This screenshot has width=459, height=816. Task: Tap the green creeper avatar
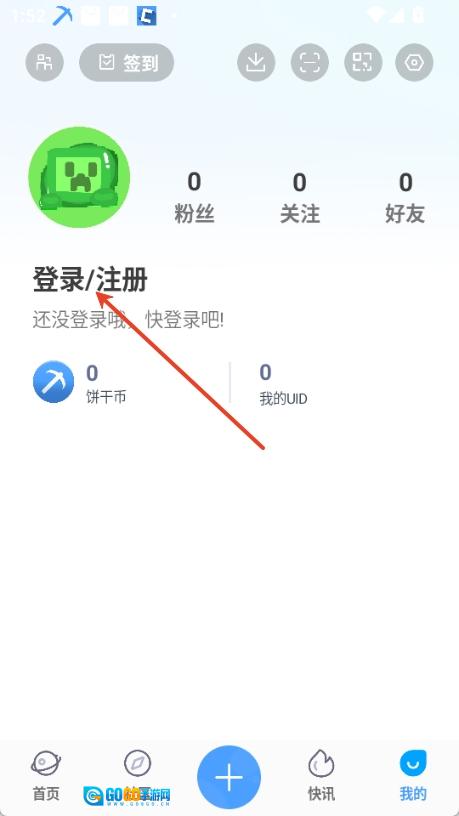[79, 177]
